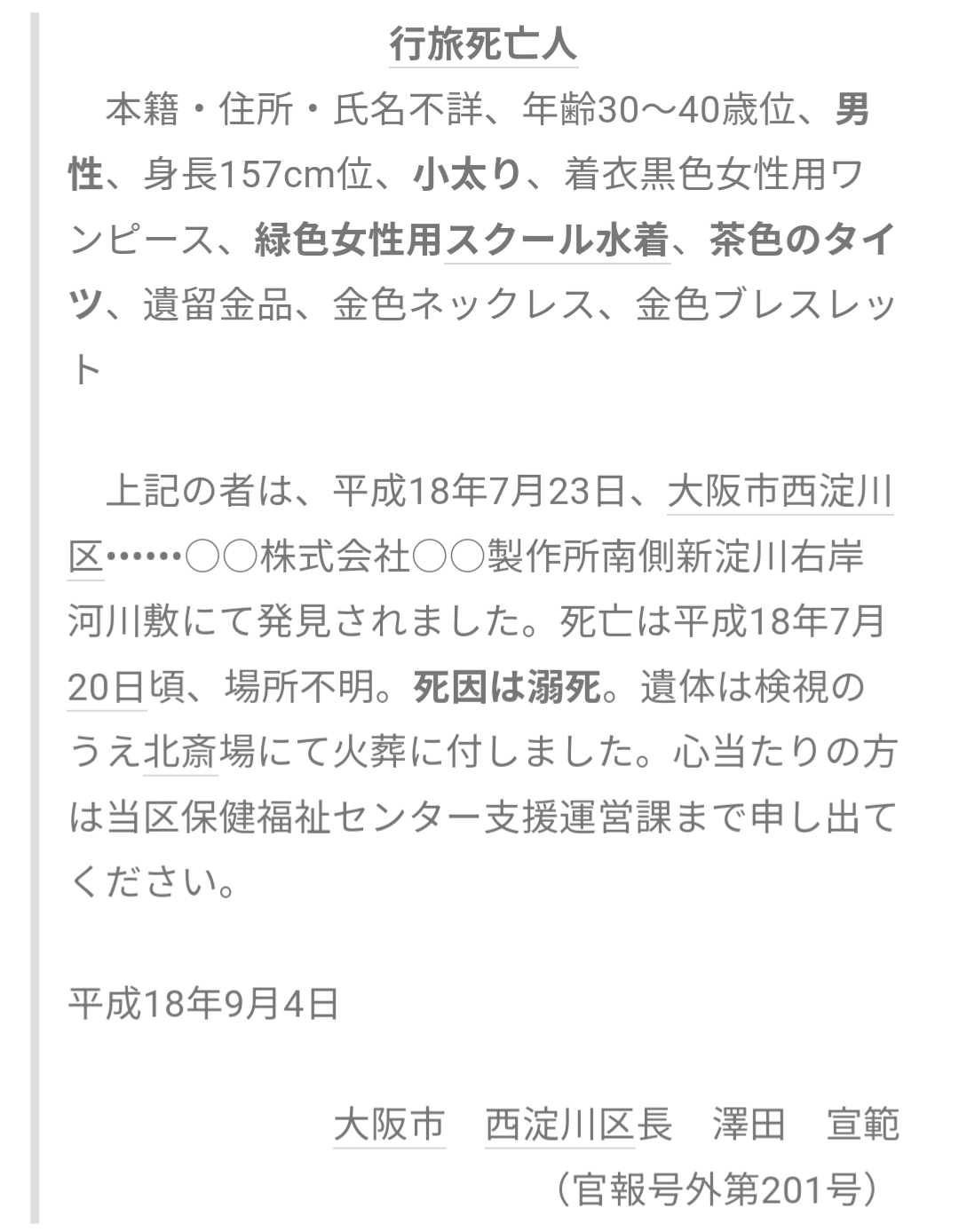Open the 大阪市 link in the signature line
The width and height of the screenshot is (959, 1232).
pyautogui.click(x=389, y=1125)
